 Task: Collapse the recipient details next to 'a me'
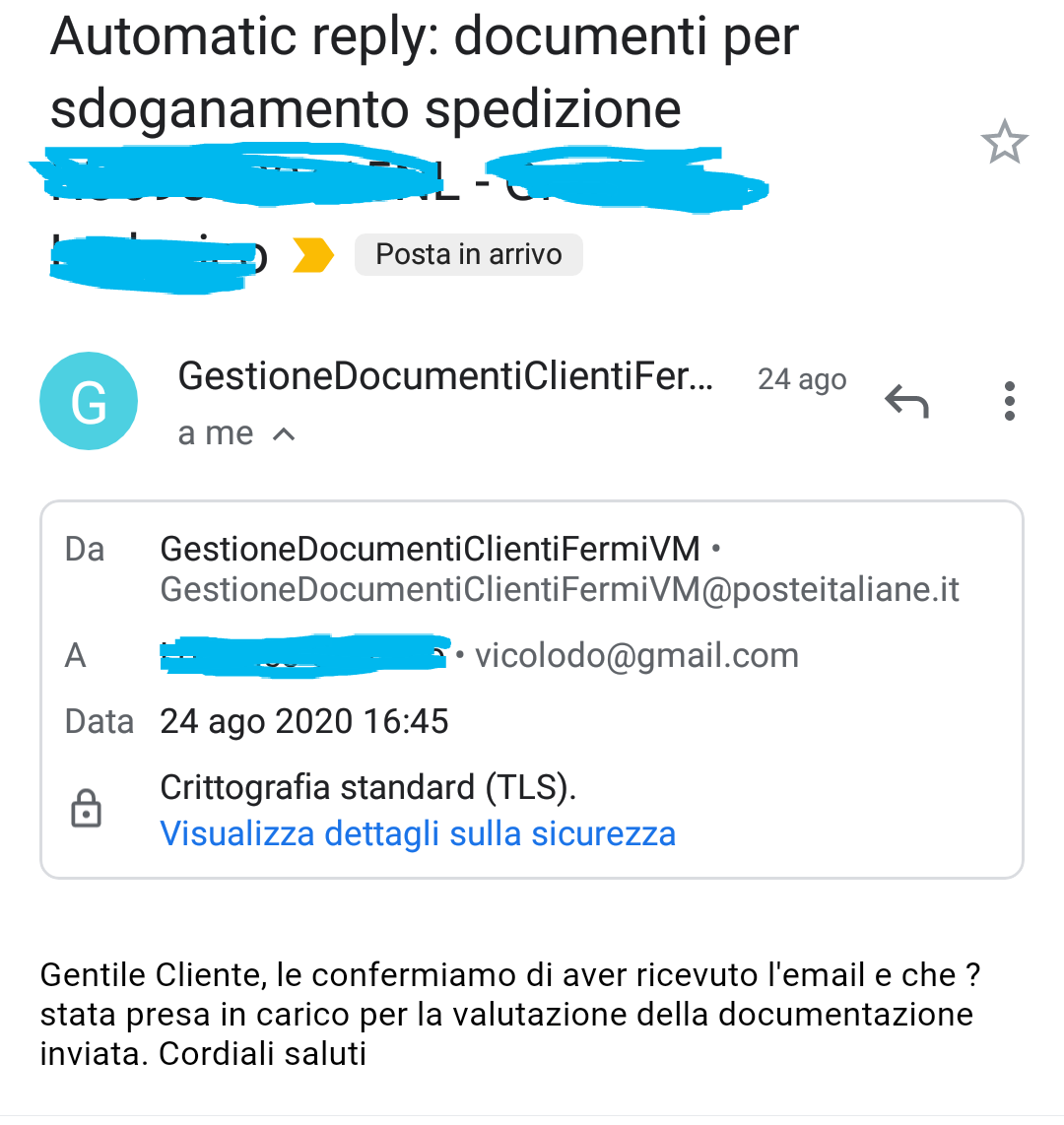coord(284,434)
